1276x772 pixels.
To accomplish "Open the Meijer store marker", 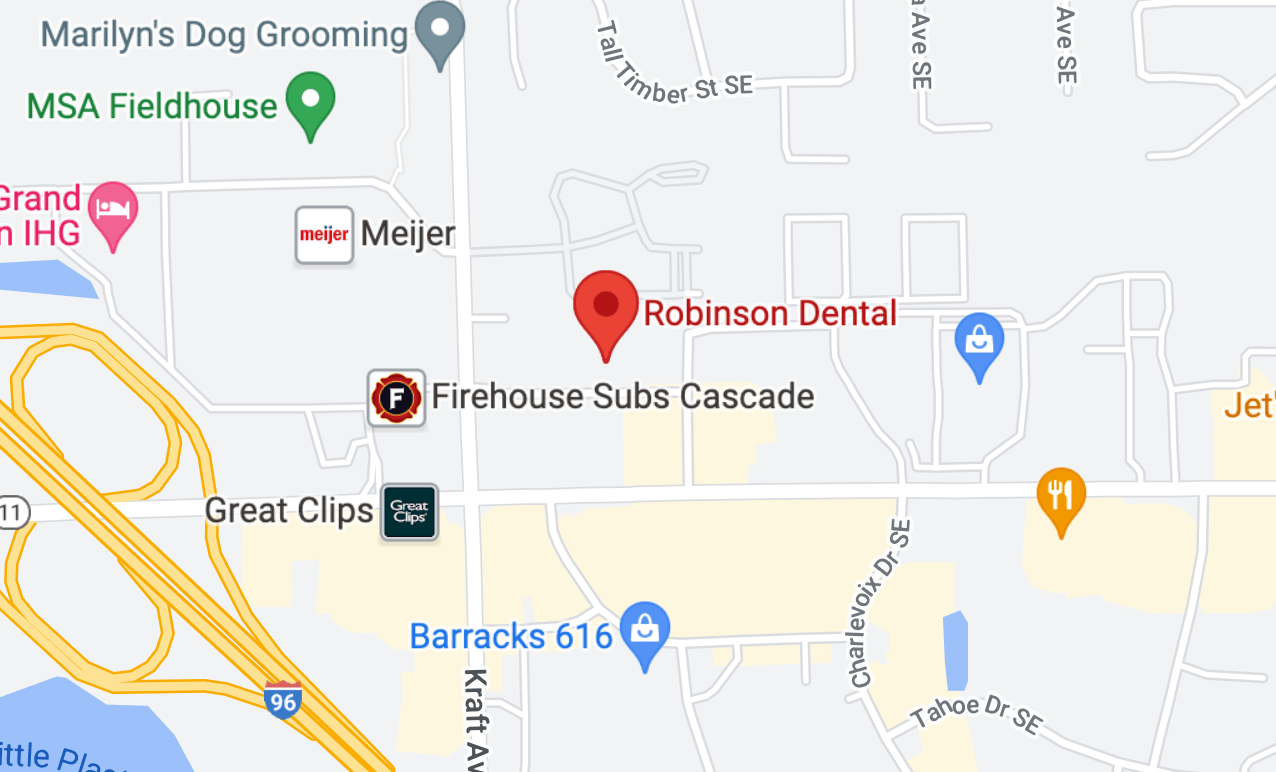I will 324,235.
